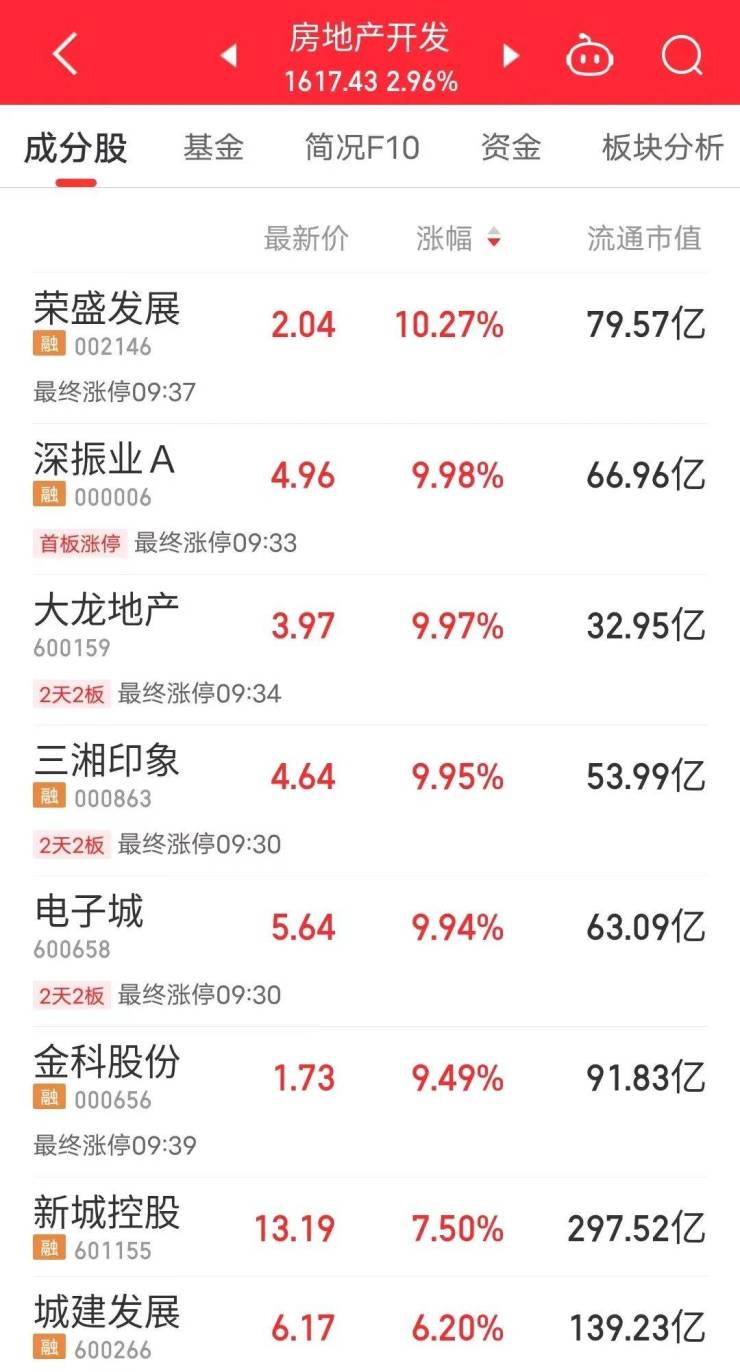Go back using the top-left arrow
The width and height of the screenshot is (740, 1372).
pyautogui.click(x=66, y=54)
